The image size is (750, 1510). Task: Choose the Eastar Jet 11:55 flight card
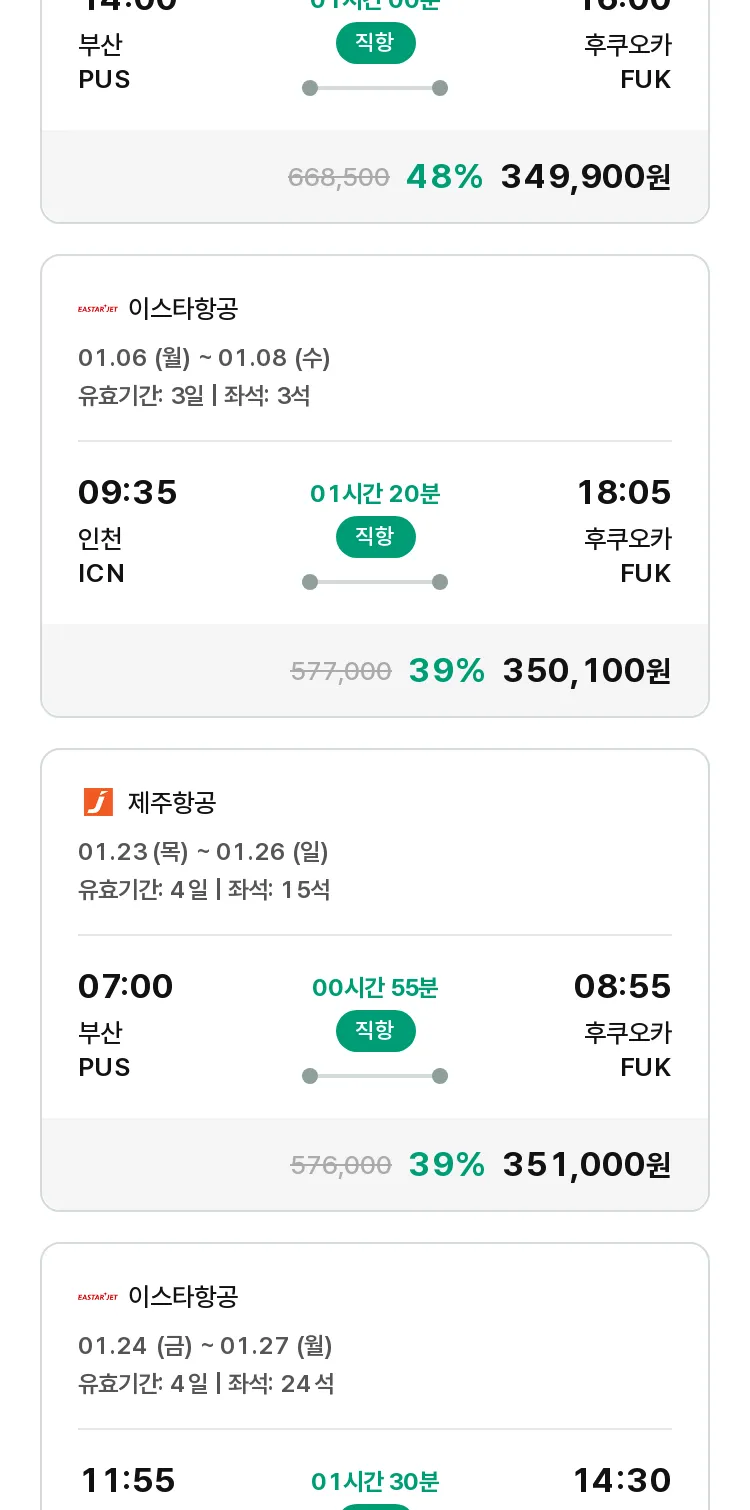click(x=375, y=1376)
